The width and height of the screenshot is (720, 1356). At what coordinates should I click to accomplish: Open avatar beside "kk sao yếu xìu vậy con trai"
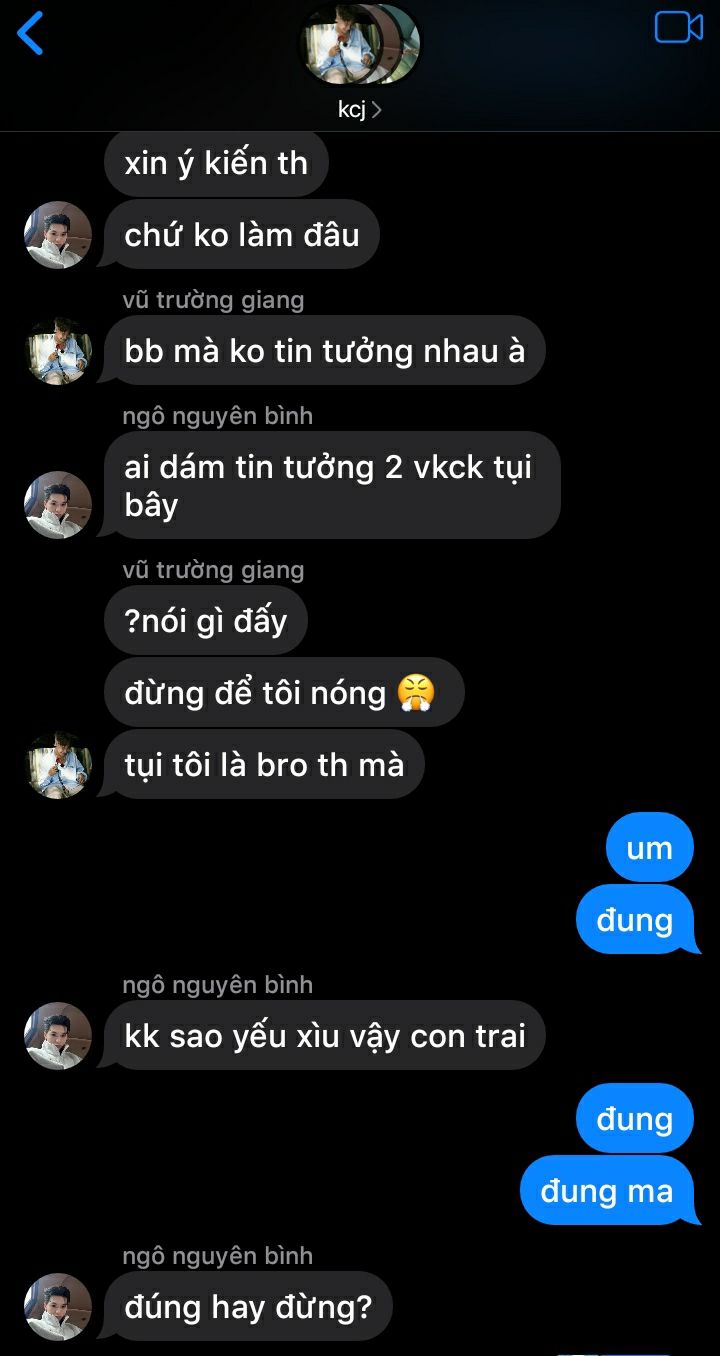point(58,1036)
